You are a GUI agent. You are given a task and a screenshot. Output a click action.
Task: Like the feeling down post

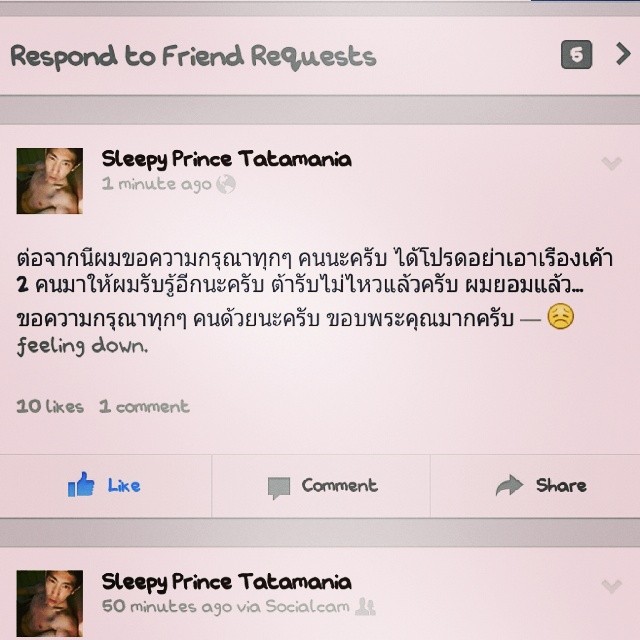105,486
